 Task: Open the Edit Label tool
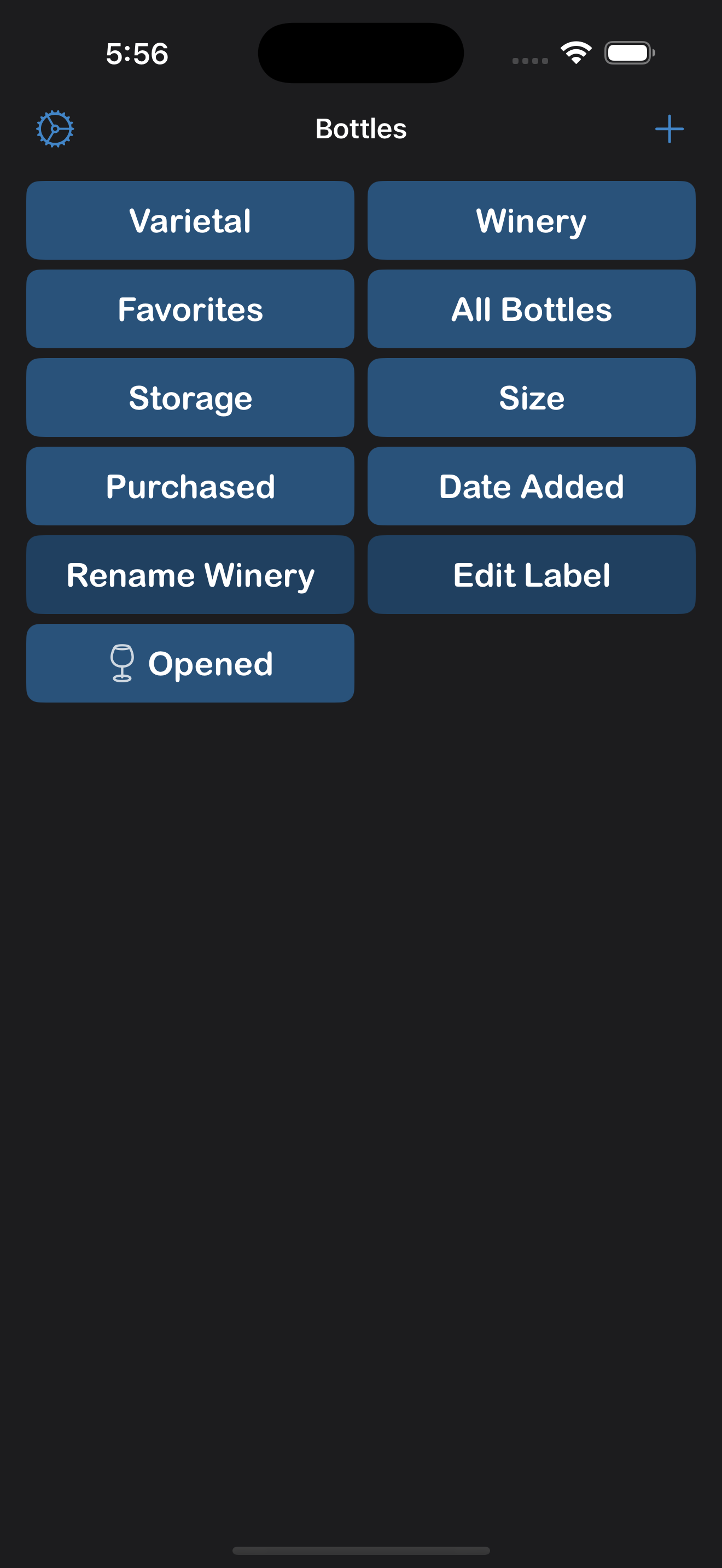click(x=531, y=574)
